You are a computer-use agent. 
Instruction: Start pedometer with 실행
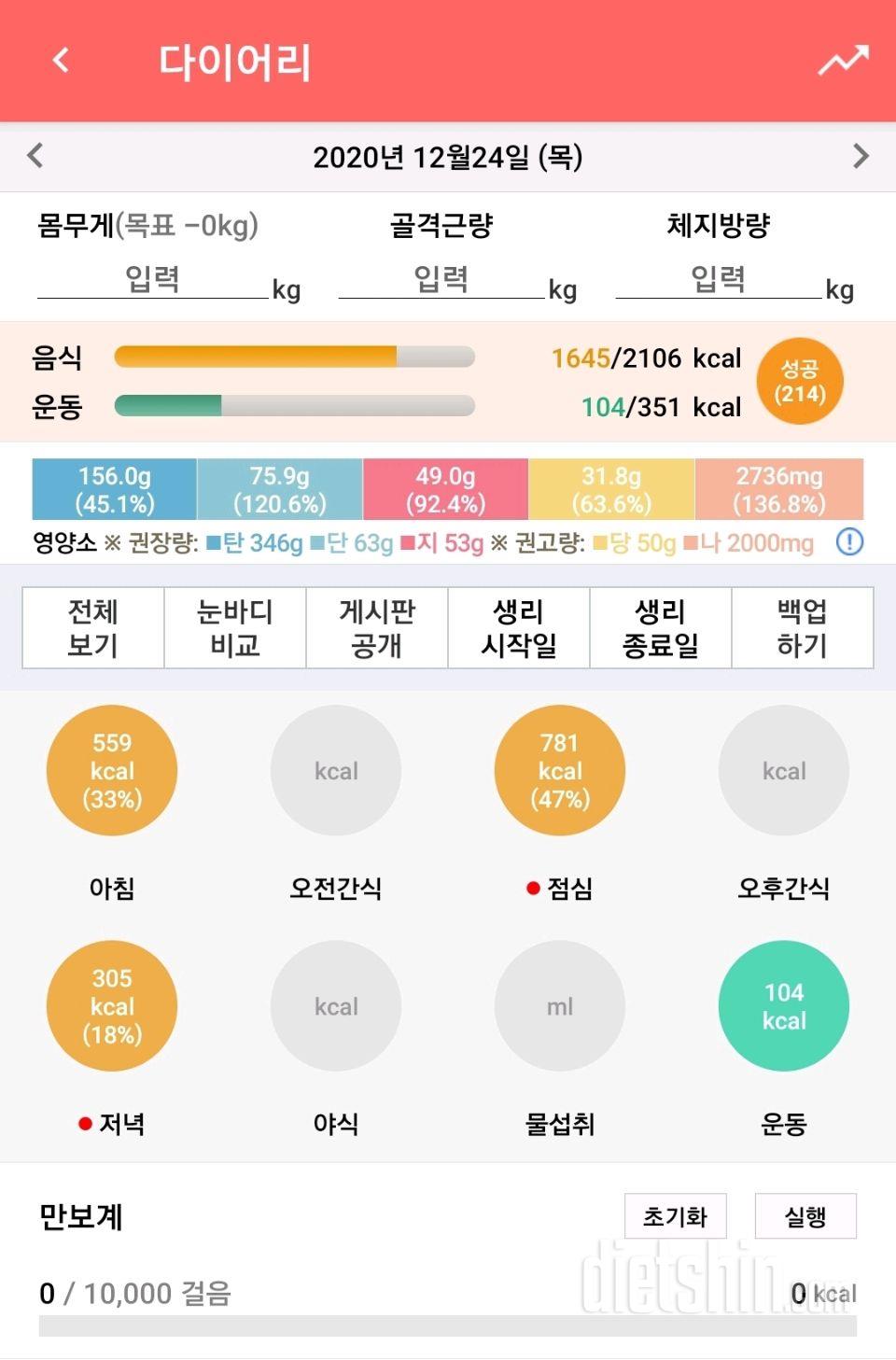pyautogui.click(x=805, y=1216)
